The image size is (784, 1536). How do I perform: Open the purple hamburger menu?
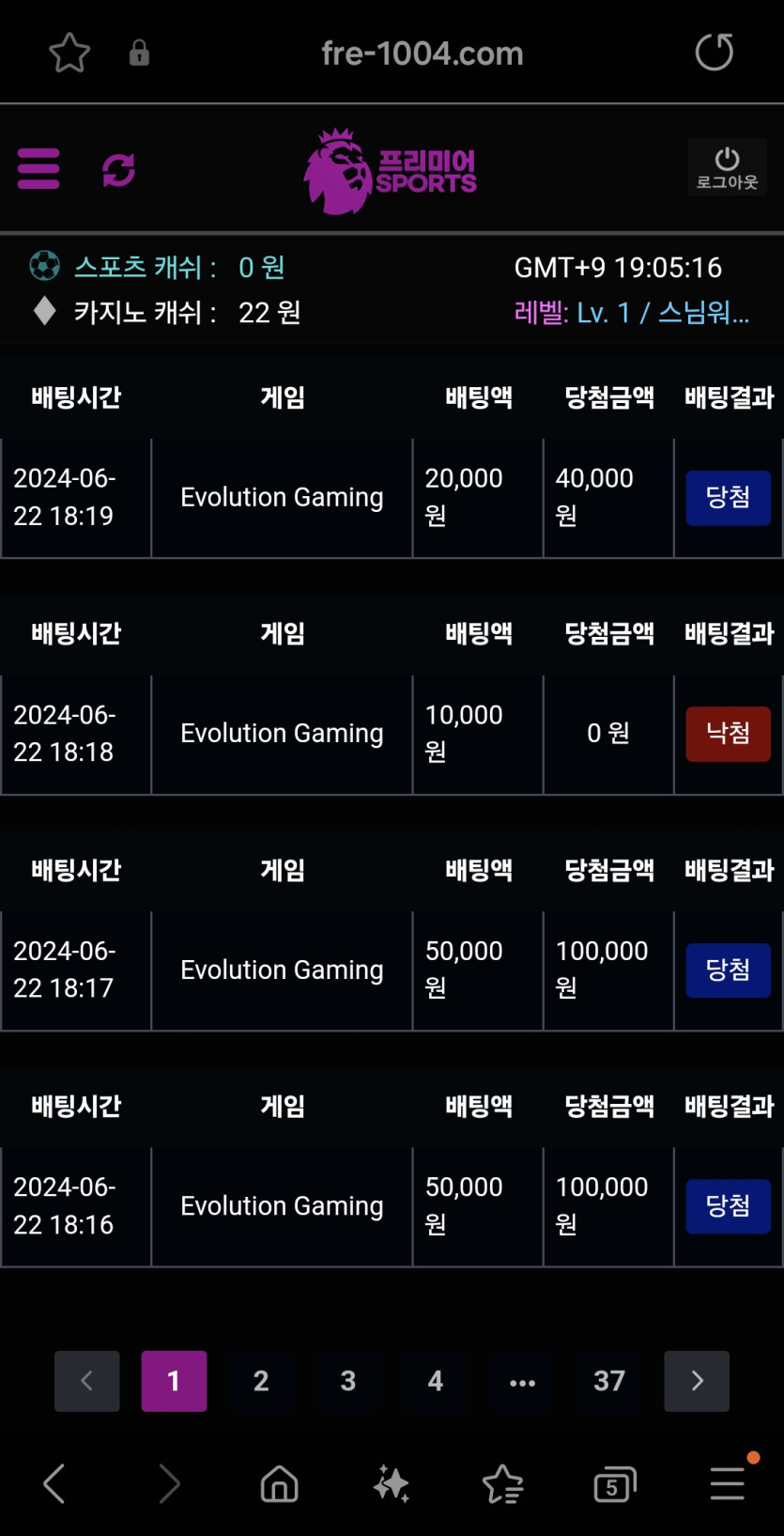click(38, 169)
